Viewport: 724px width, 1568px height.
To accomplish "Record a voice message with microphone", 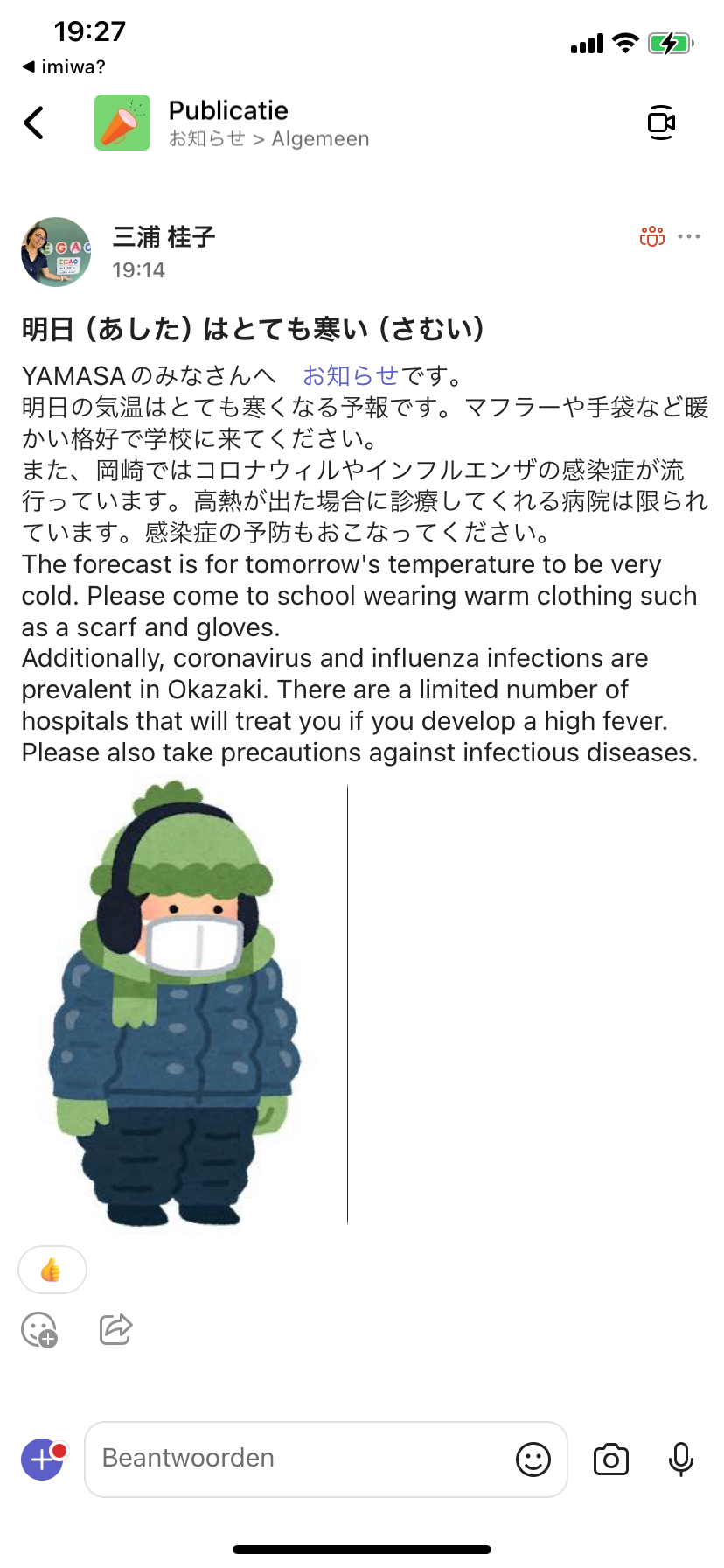I will (680, 1459).
